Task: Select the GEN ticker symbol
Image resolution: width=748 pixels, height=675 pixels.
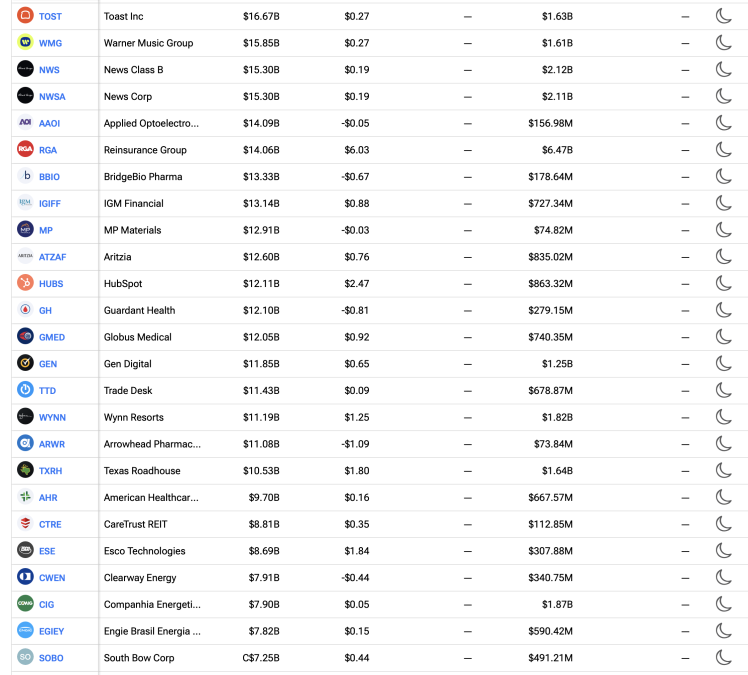Action: [48, 363]
